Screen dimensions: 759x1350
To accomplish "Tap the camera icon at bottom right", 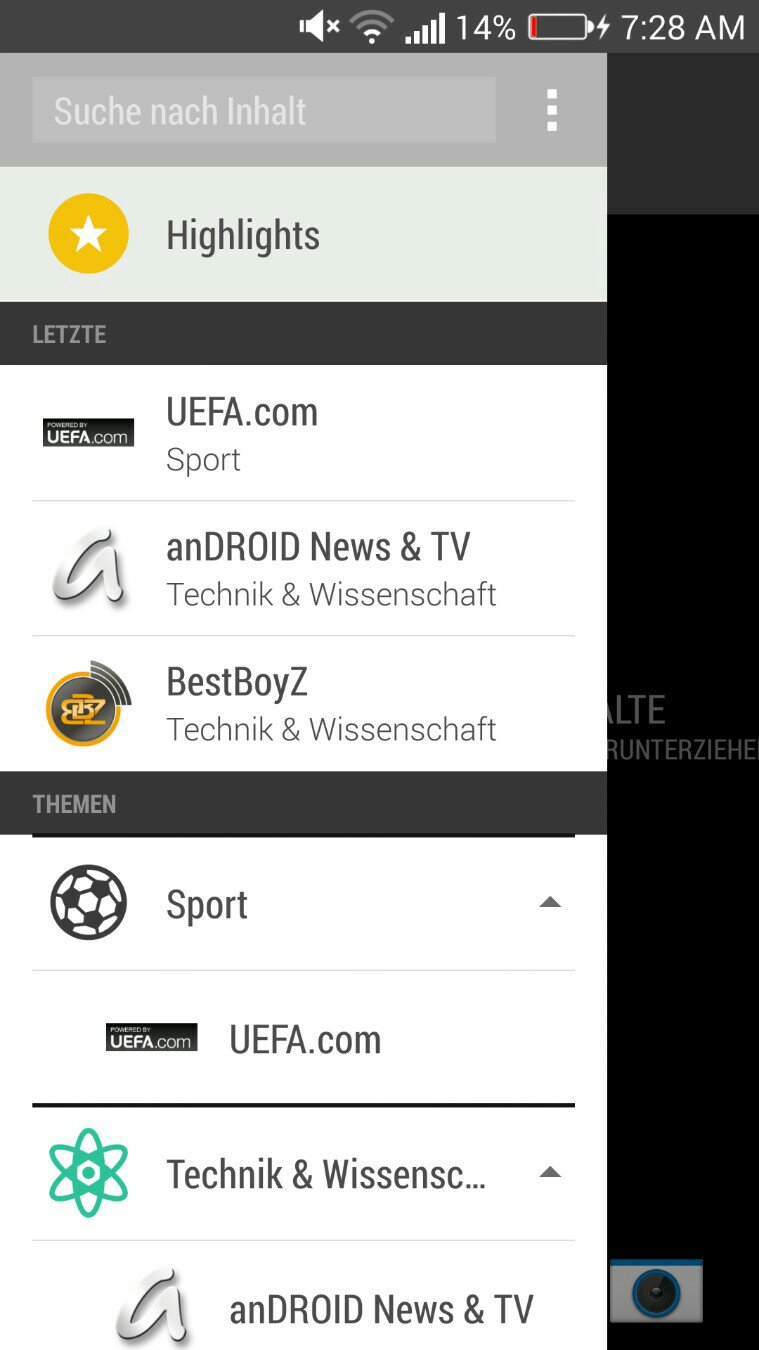I will coord(656,1292).
